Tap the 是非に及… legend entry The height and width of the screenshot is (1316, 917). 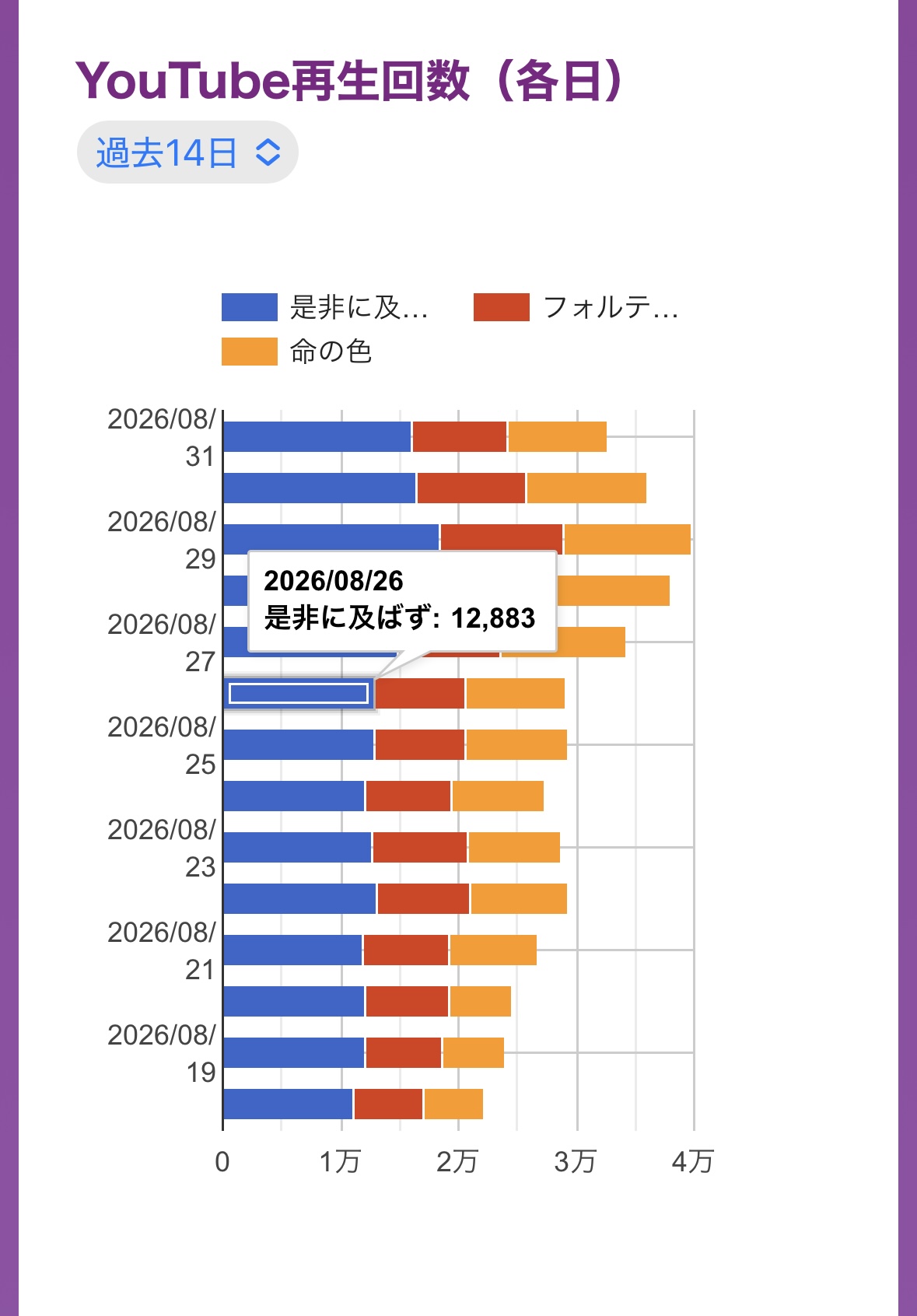click(x=325, y=307)
